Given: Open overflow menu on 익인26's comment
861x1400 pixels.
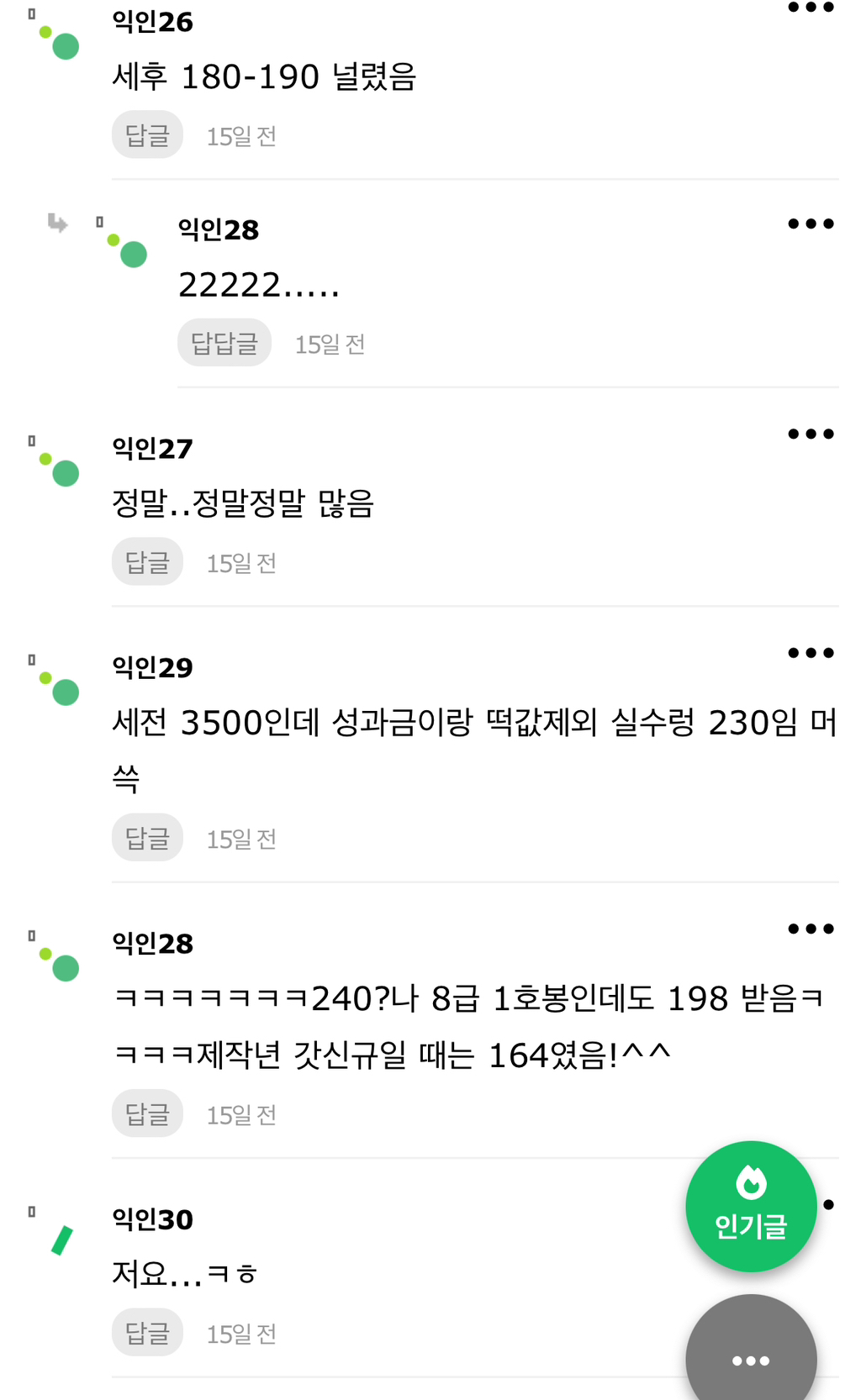Looking at the screenshot, I should [811, 8].
